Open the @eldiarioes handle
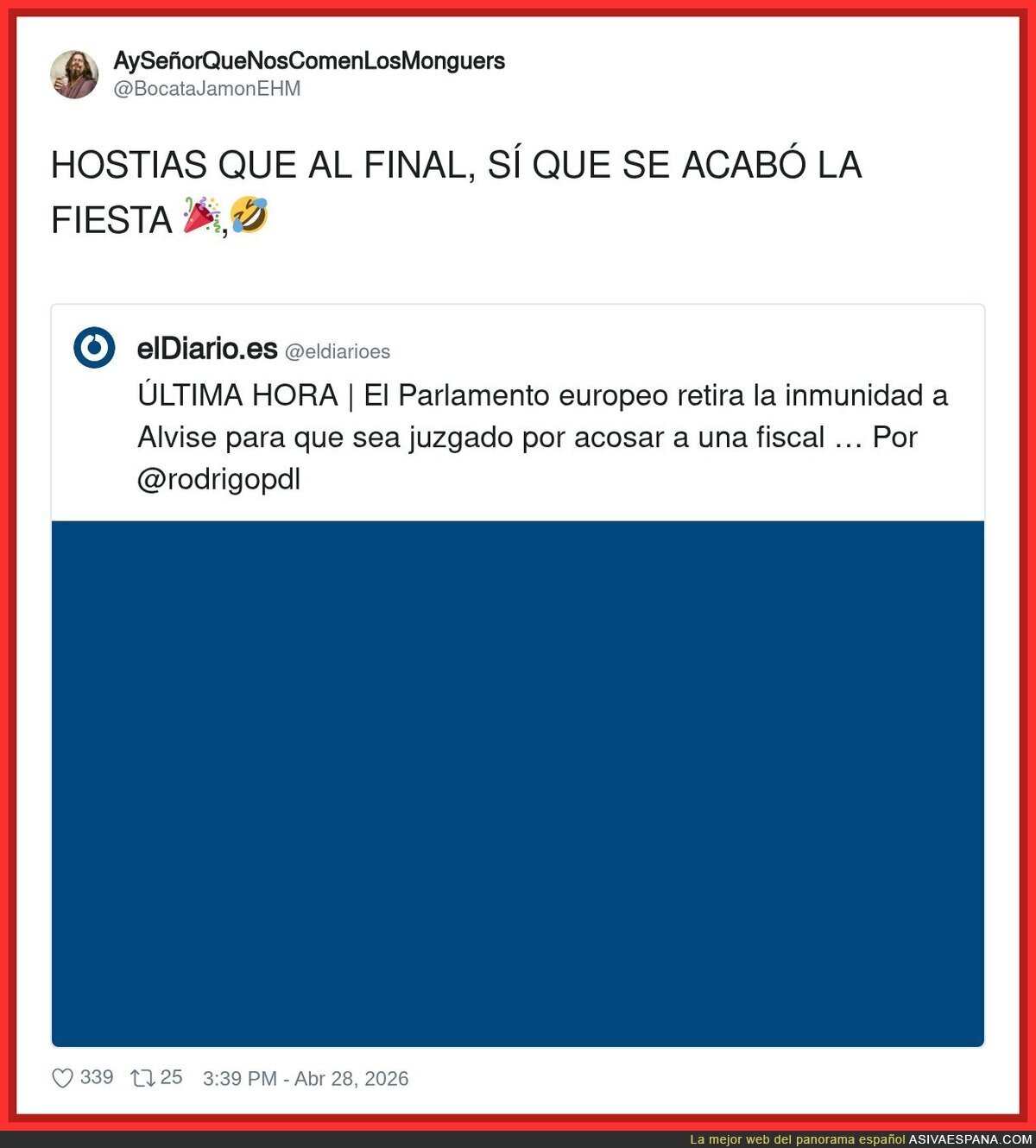 click(x=340, y=351)
